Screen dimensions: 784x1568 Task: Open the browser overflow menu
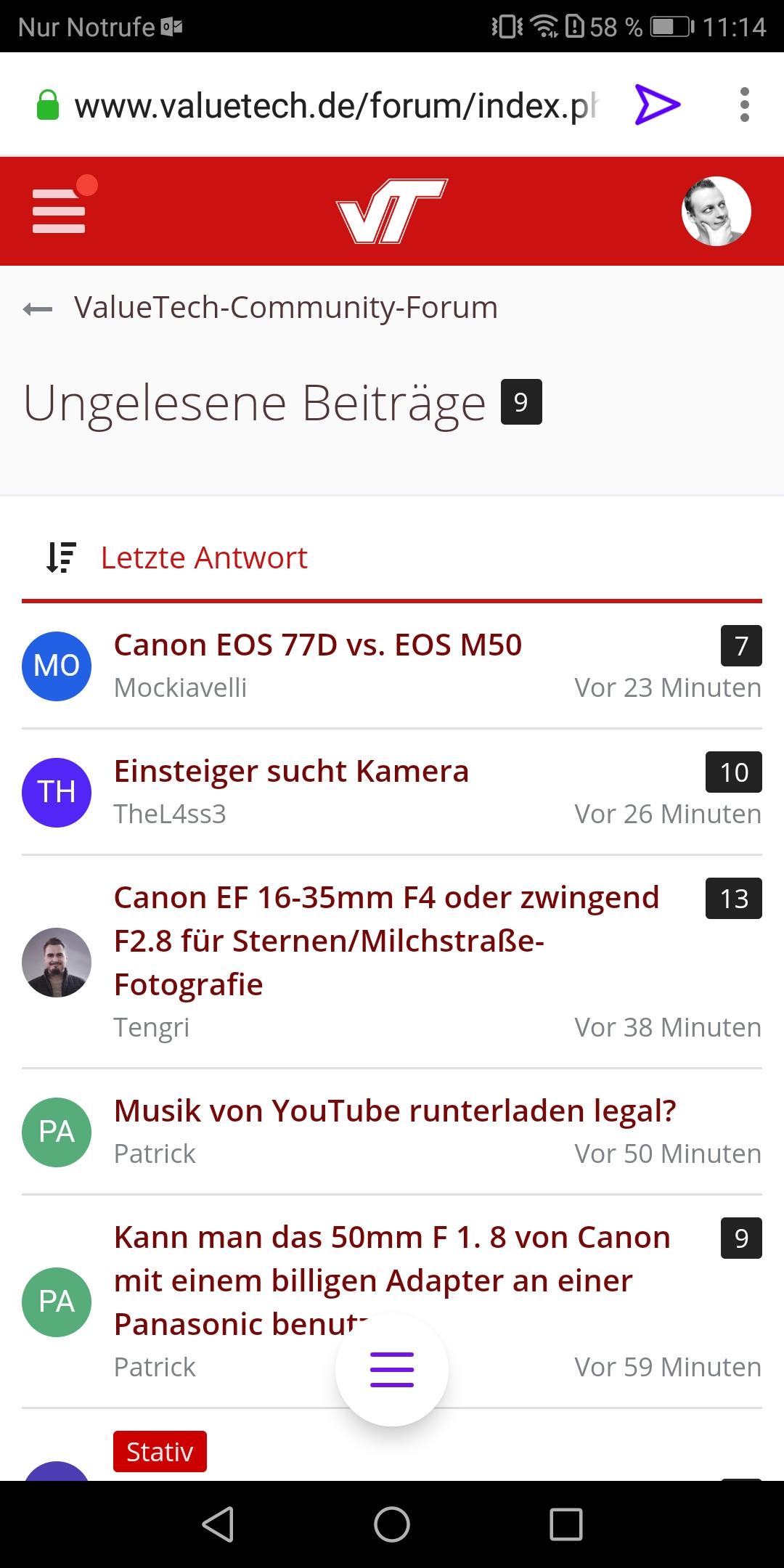click(744, 105)
